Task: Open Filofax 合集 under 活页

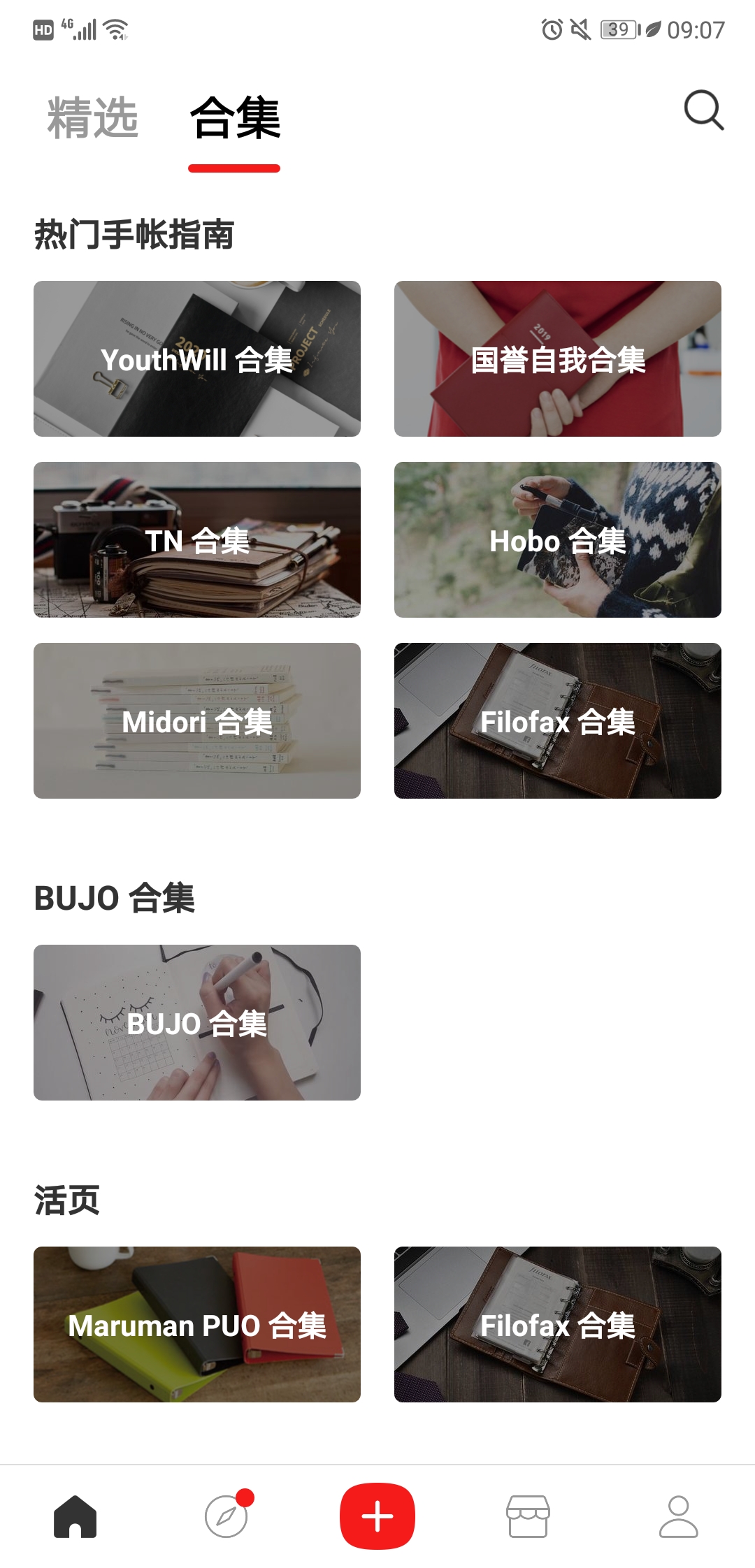Action: click(558, 1324)
